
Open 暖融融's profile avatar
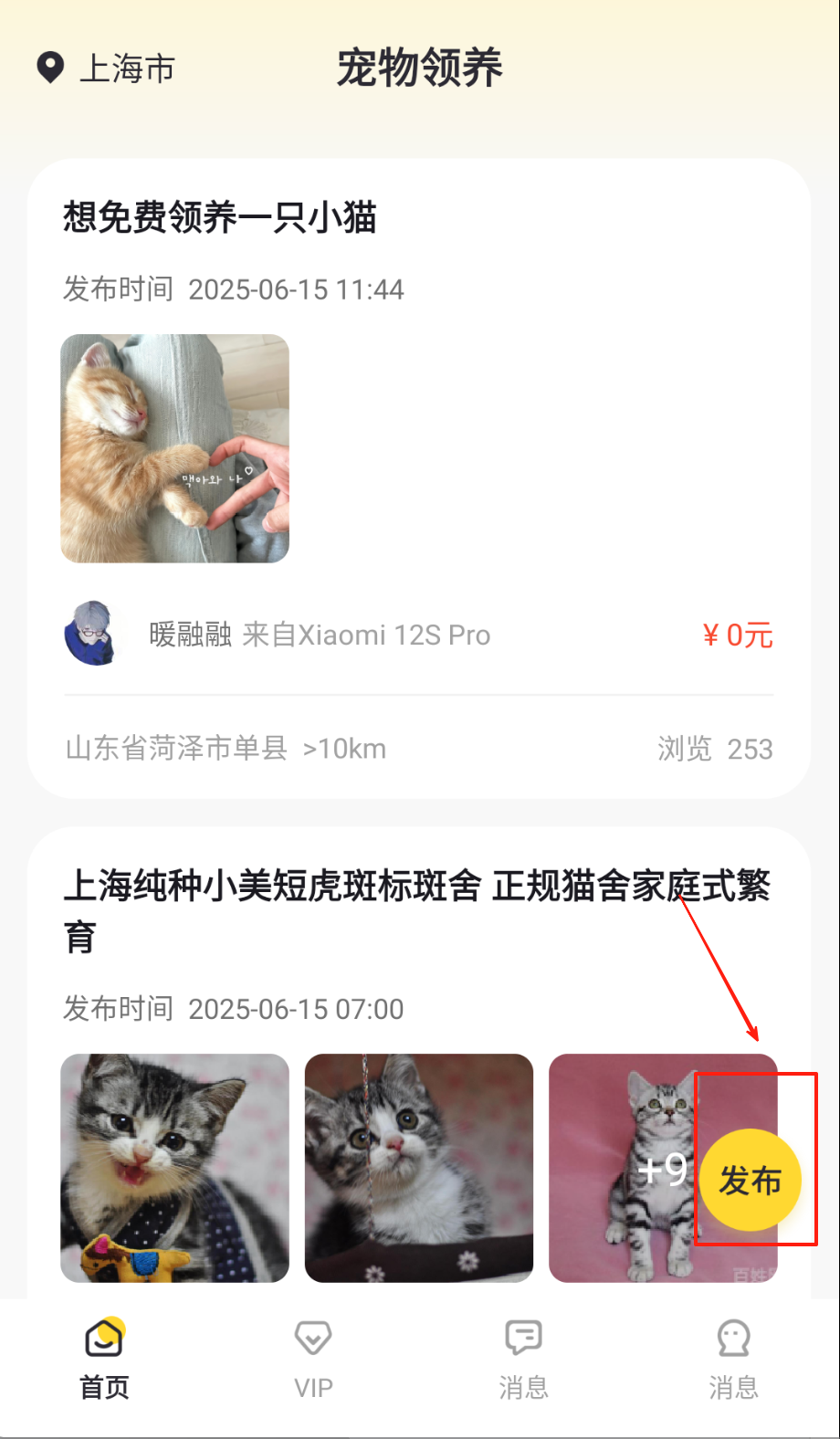pos(90,633)
